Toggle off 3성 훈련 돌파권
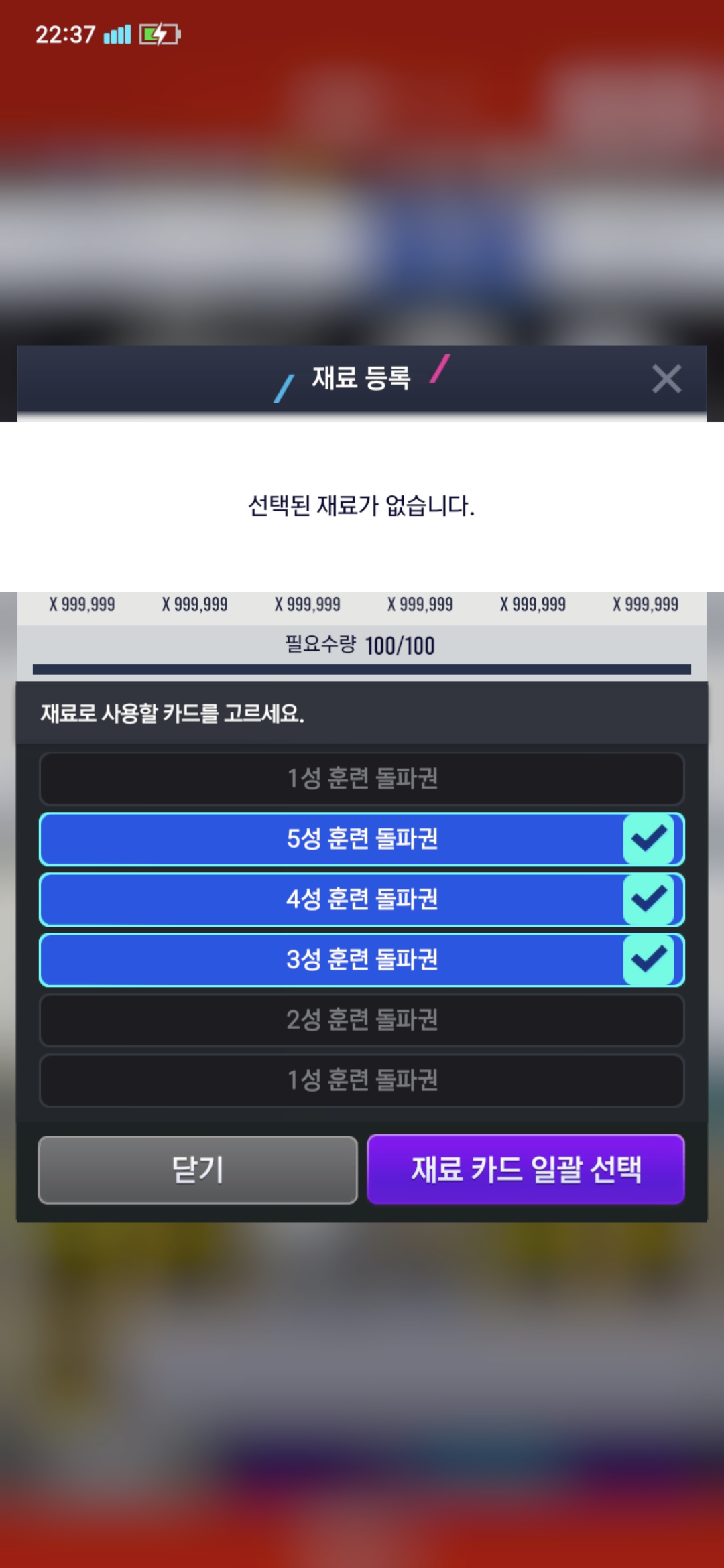 [362, 960]
